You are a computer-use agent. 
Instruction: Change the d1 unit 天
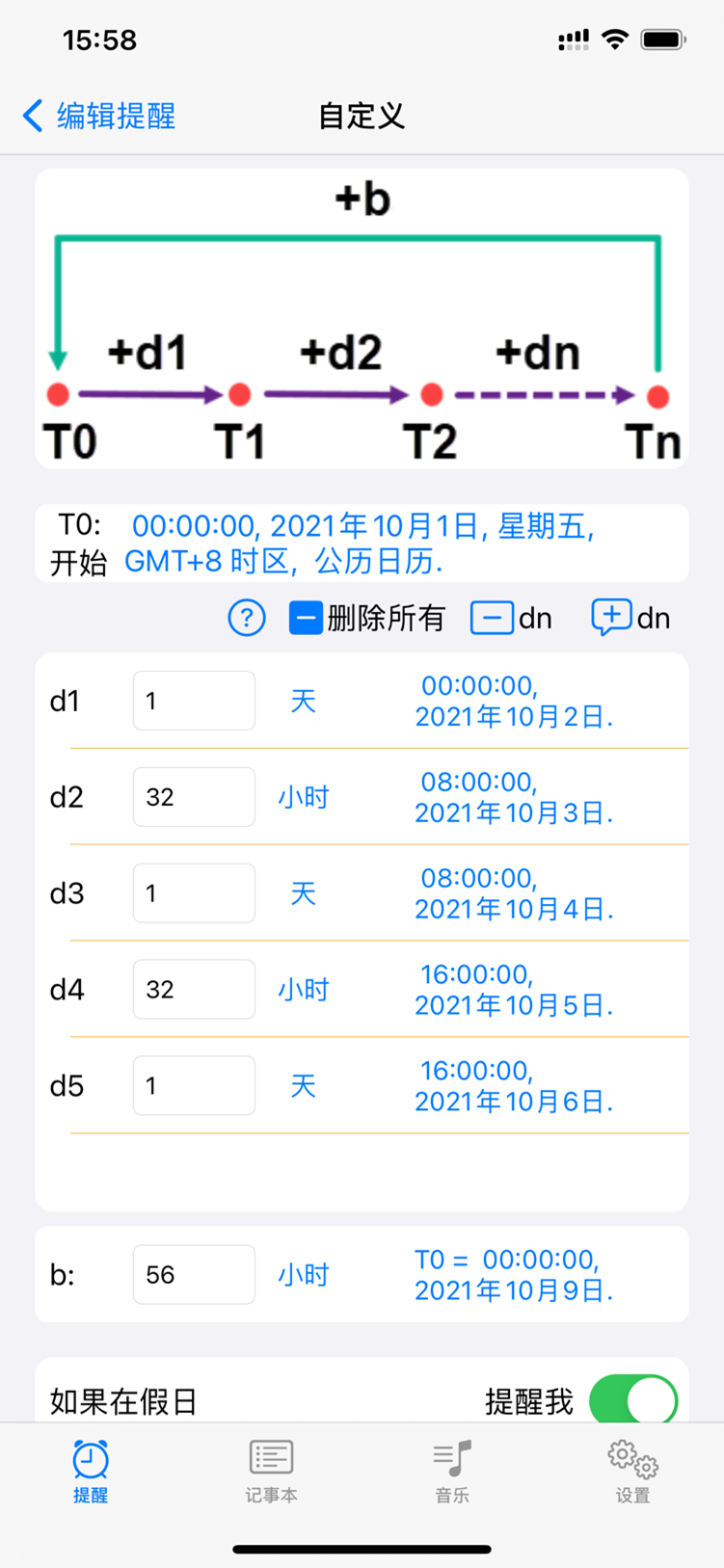(304, 701)
